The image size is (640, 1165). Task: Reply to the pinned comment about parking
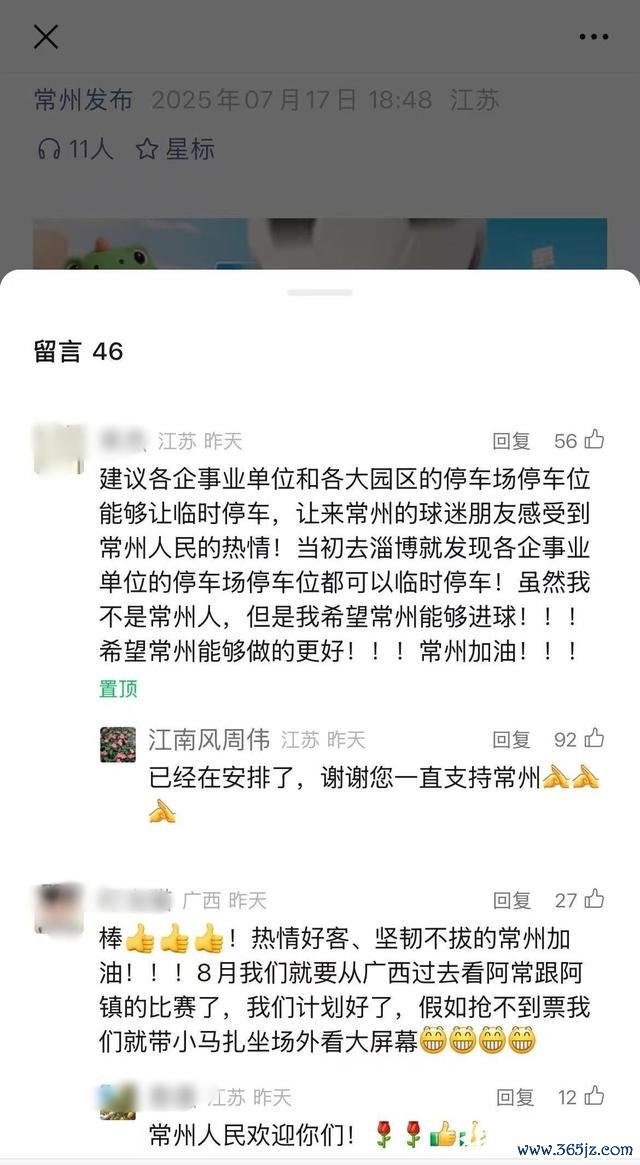[x=511, y=441]
